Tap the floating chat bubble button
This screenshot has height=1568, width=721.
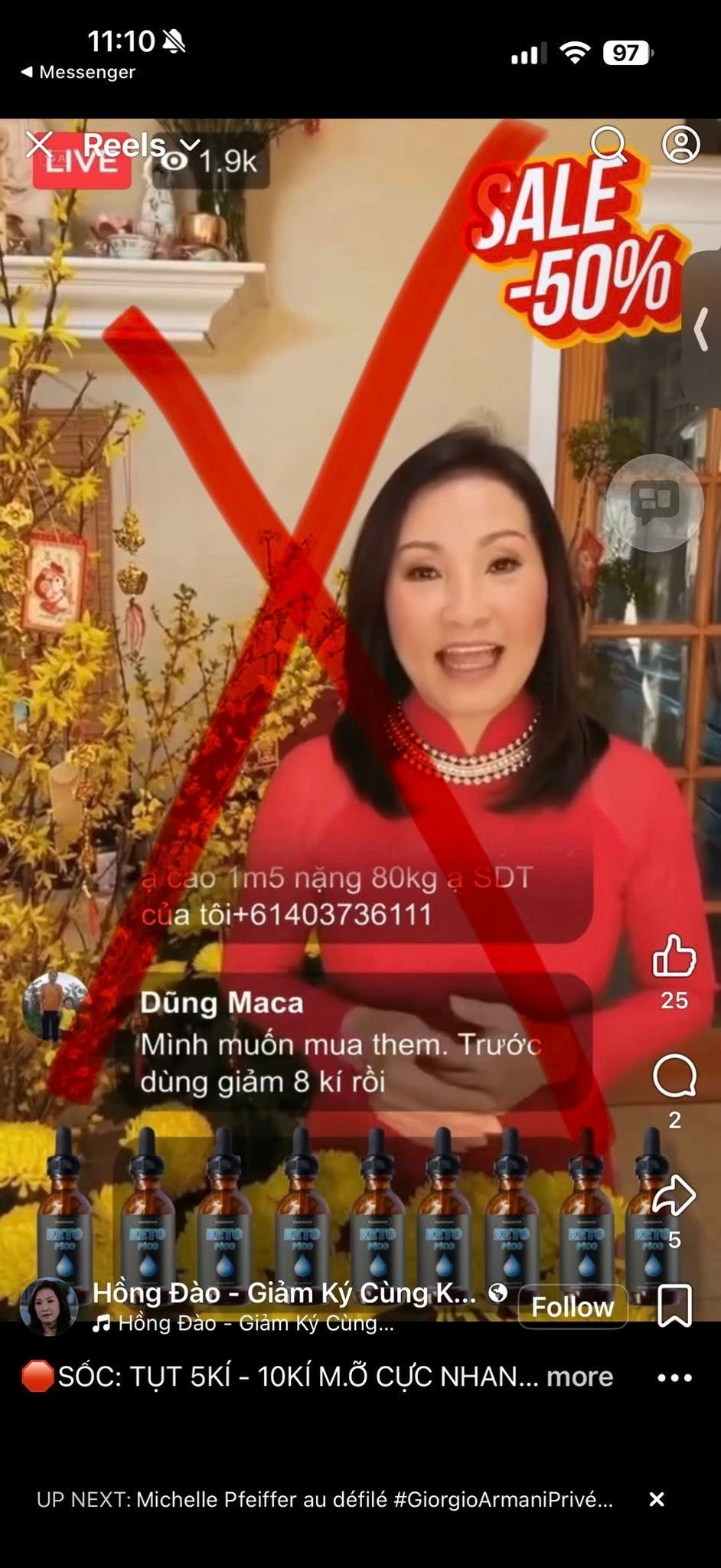(x=654, y=502)
